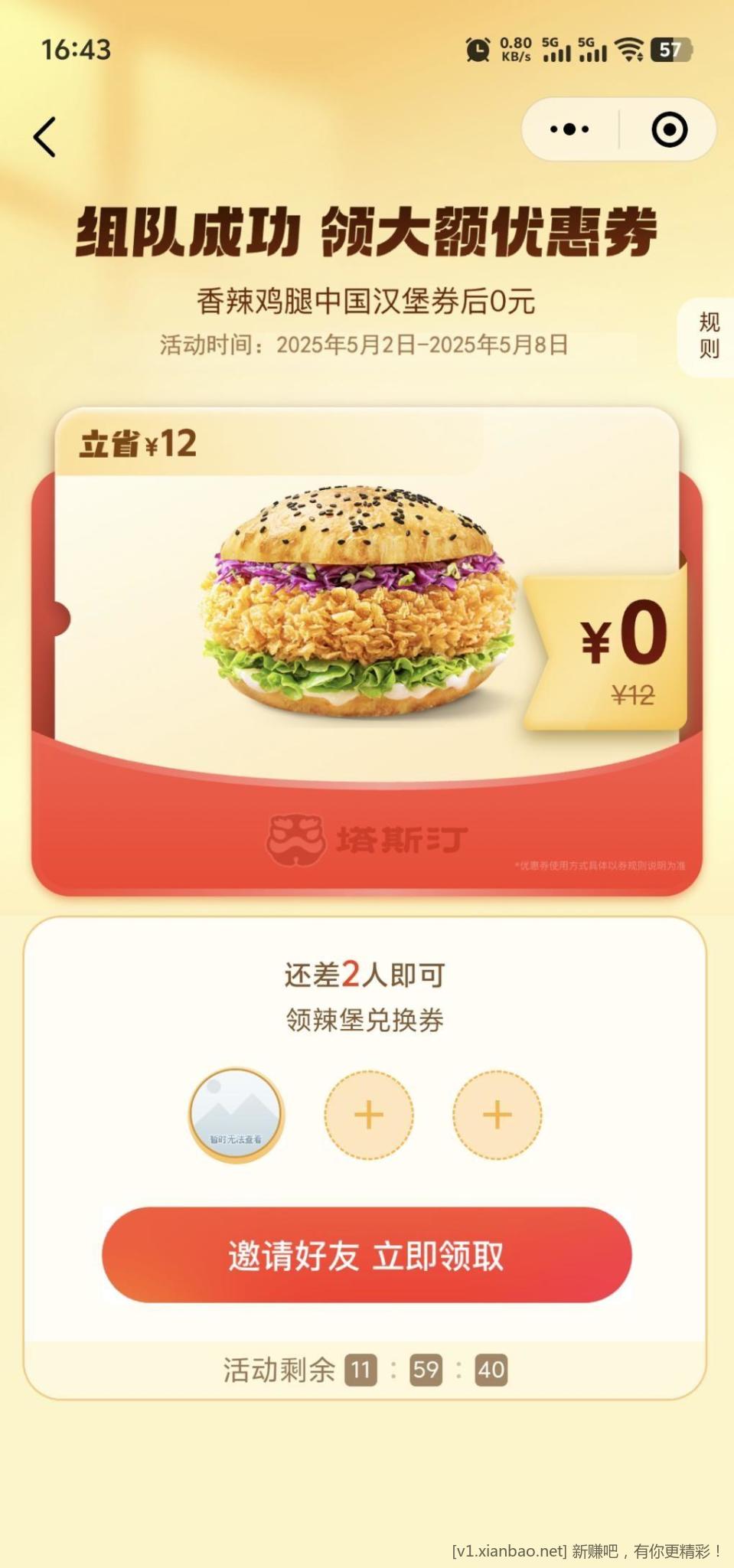Go back using the back arrow

tap(44, 137)
